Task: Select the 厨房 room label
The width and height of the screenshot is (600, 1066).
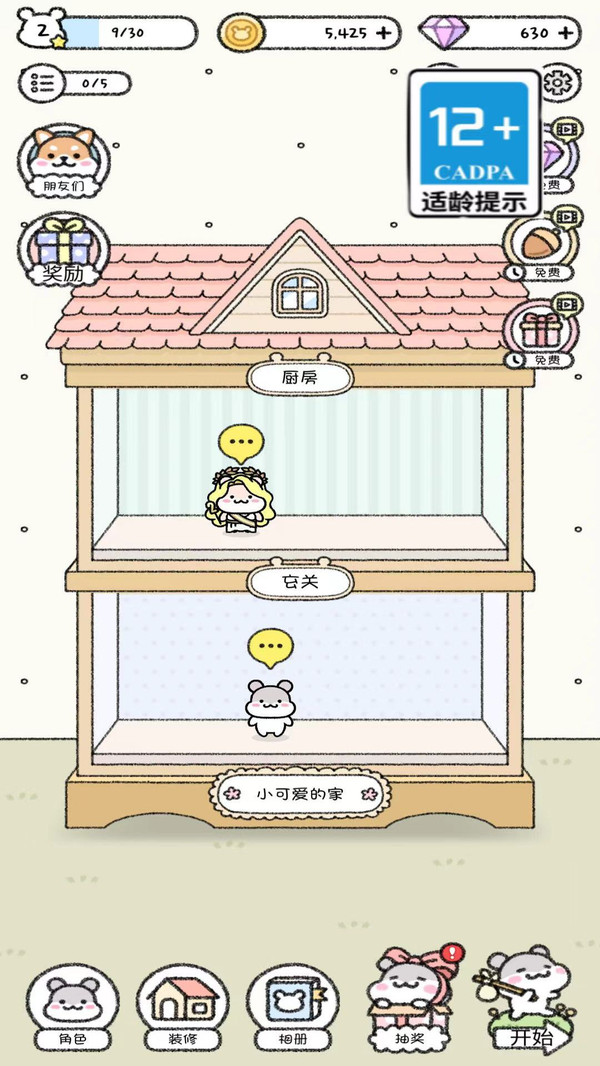Action: pos(300,378)
